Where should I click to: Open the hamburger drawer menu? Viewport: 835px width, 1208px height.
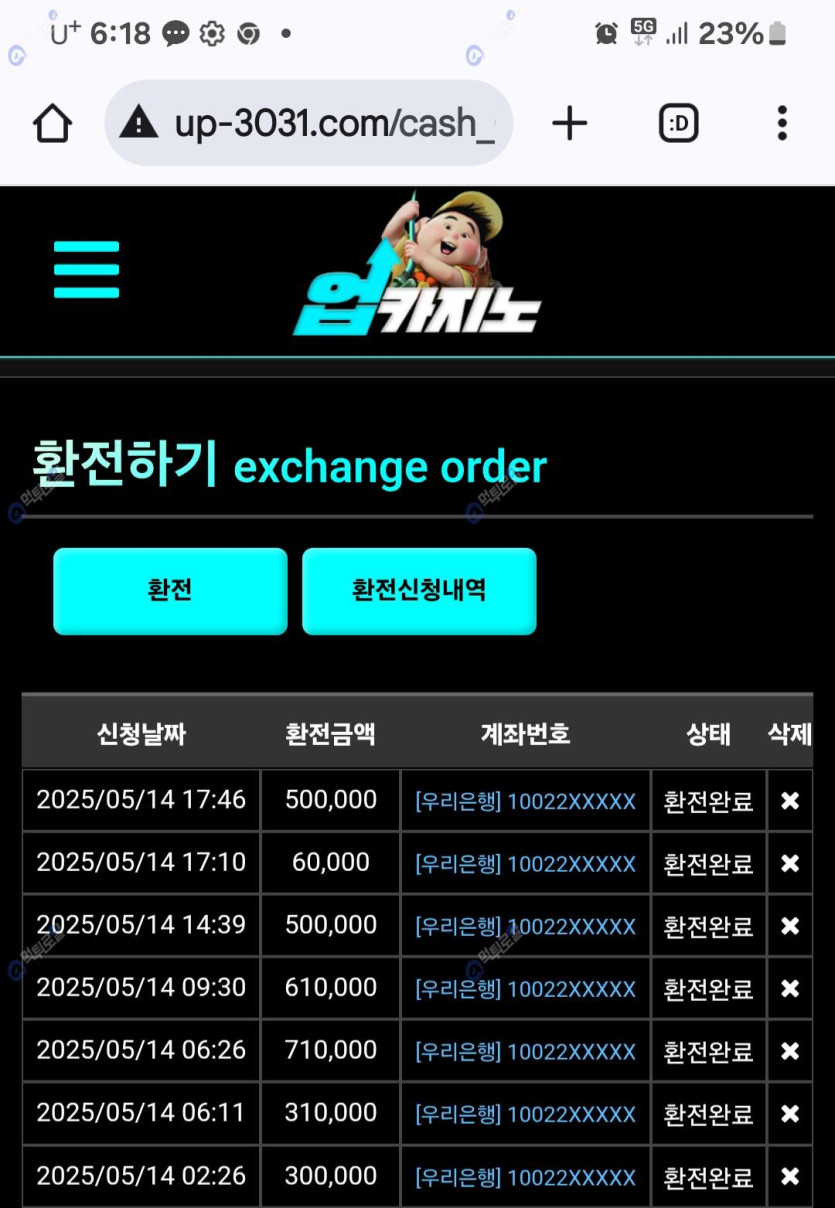click(86, 269)
